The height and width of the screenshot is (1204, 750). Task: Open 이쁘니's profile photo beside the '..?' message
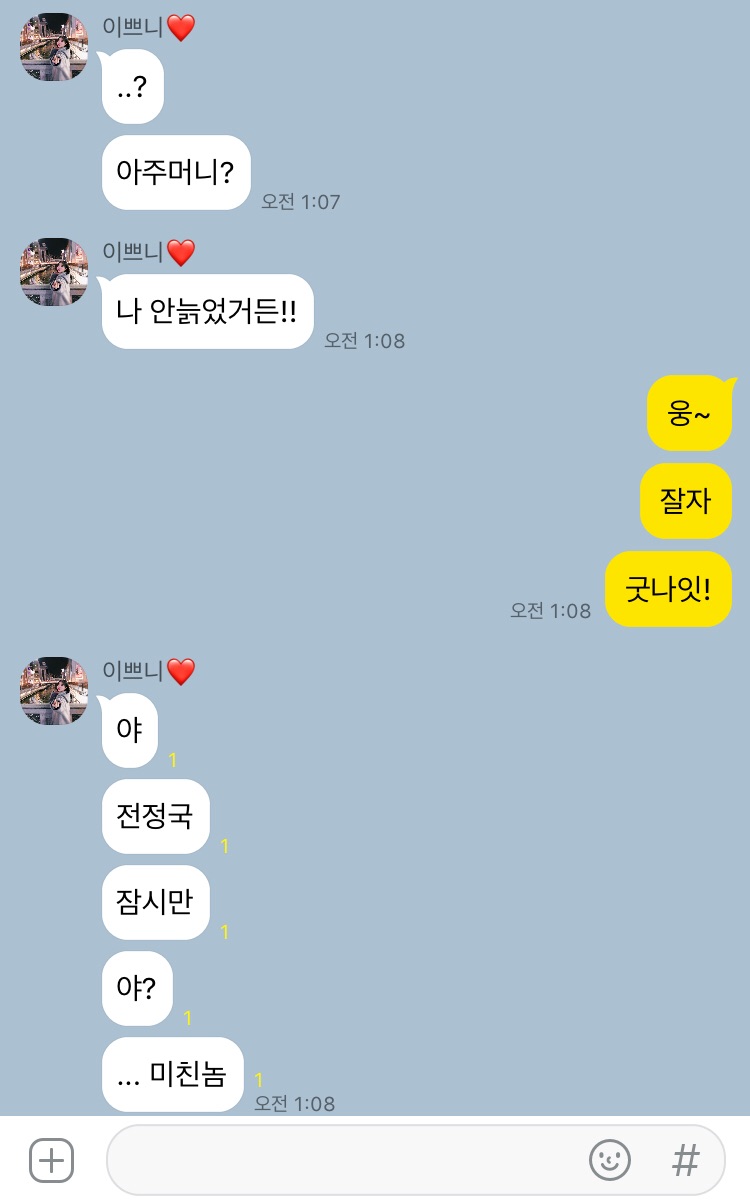[54, 47]
